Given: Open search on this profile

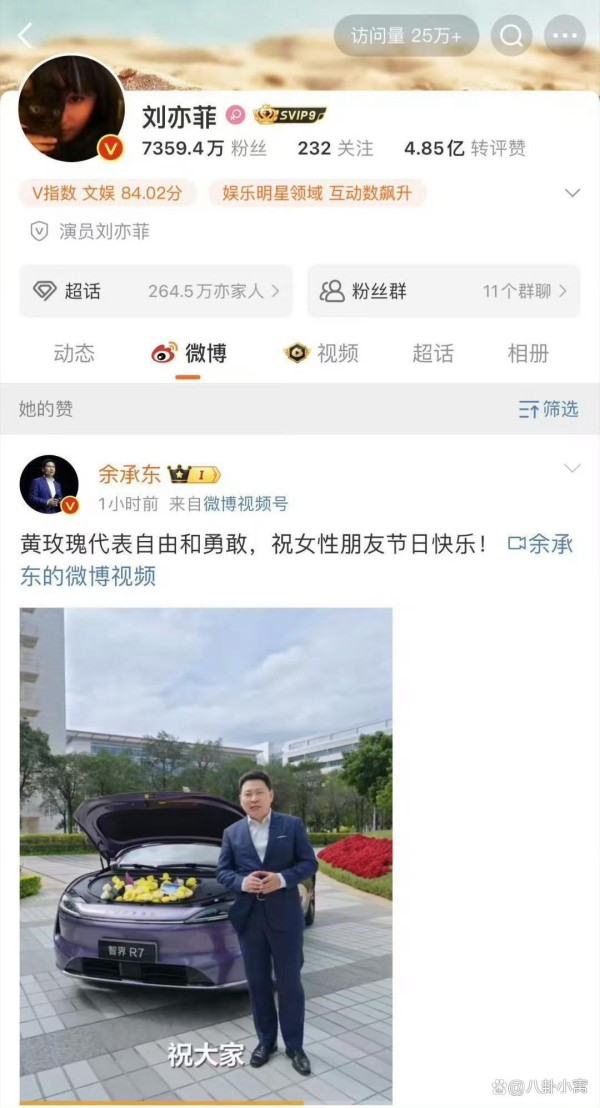Looking at the screenshot, I should pos(512,35).
